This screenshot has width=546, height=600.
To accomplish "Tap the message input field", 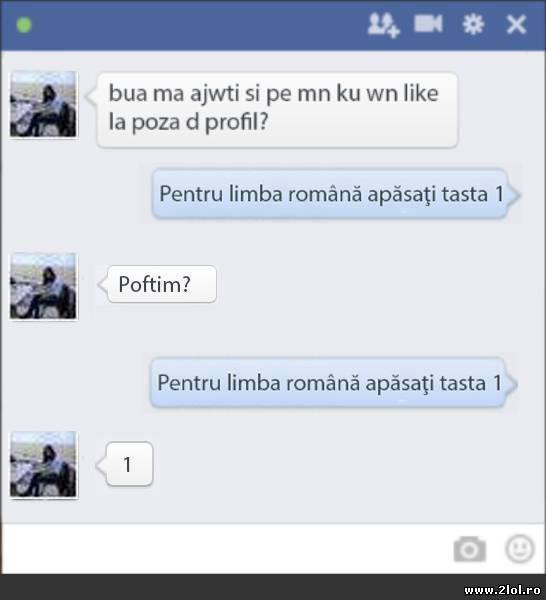I will point(226,549).
